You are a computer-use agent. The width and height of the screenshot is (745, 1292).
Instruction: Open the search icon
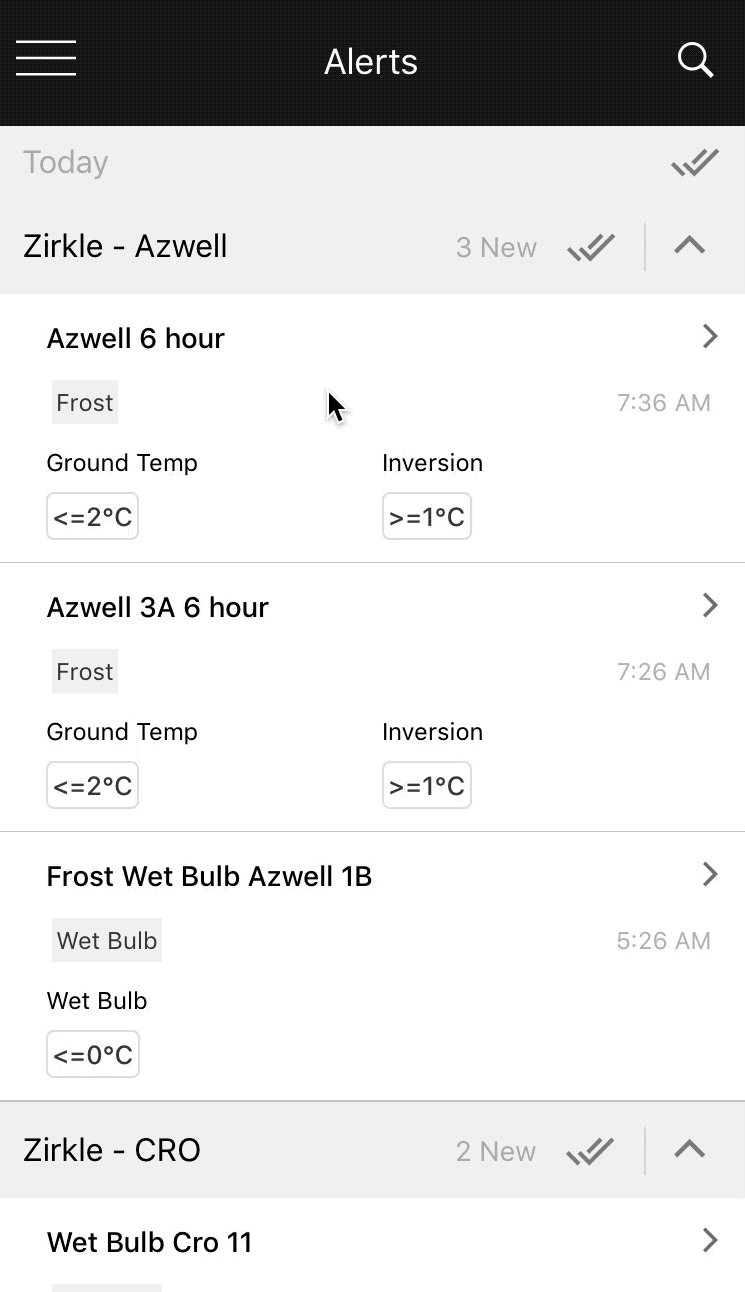coord(695,60)
